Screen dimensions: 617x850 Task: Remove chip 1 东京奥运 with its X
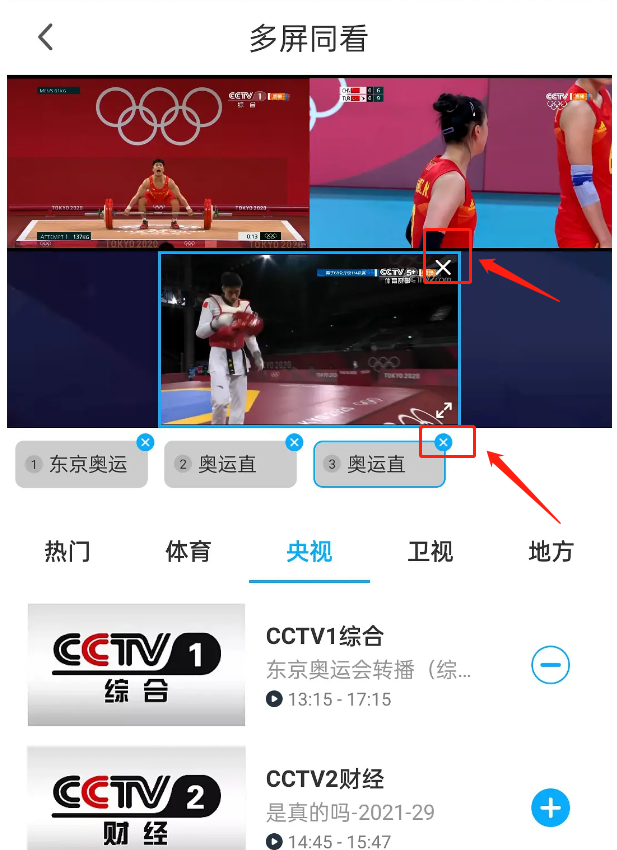145,442
